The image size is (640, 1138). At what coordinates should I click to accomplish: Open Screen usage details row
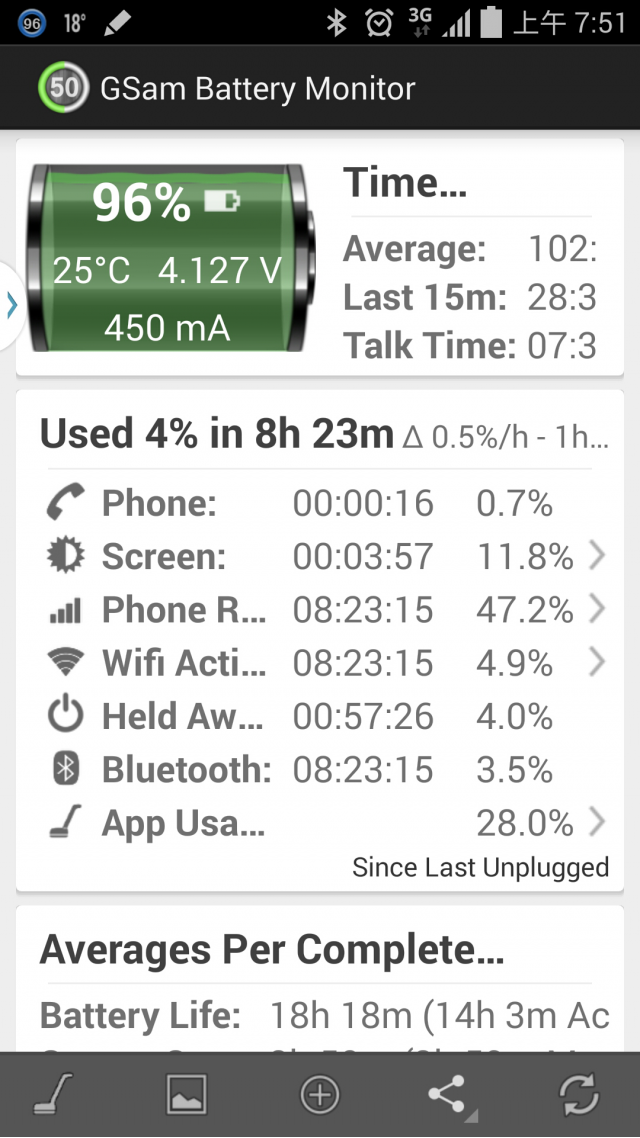320,556
